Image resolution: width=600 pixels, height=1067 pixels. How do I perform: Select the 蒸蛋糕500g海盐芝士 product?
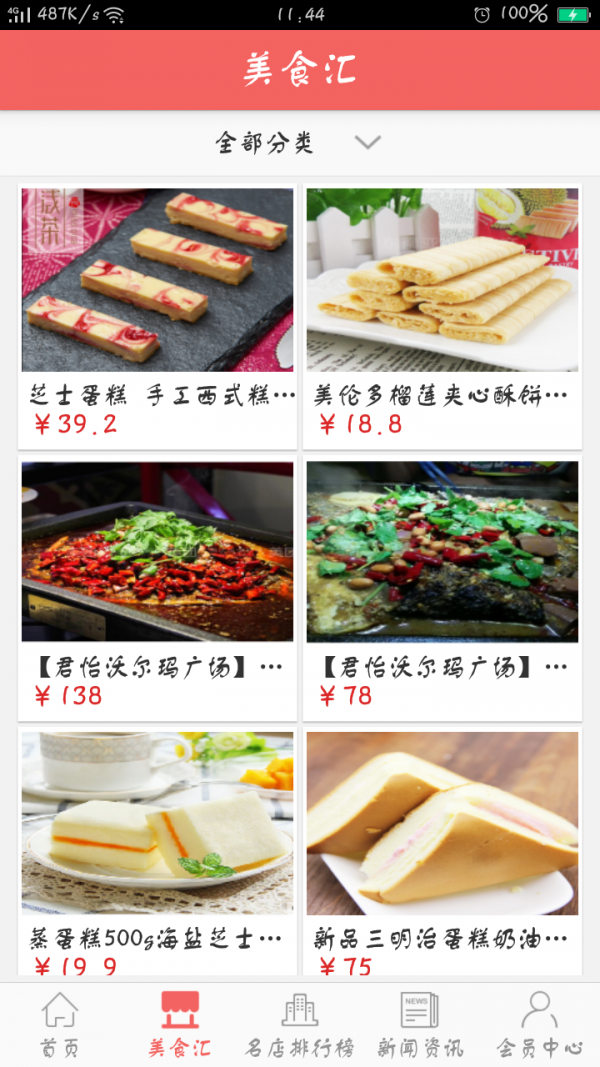[158, 850]
